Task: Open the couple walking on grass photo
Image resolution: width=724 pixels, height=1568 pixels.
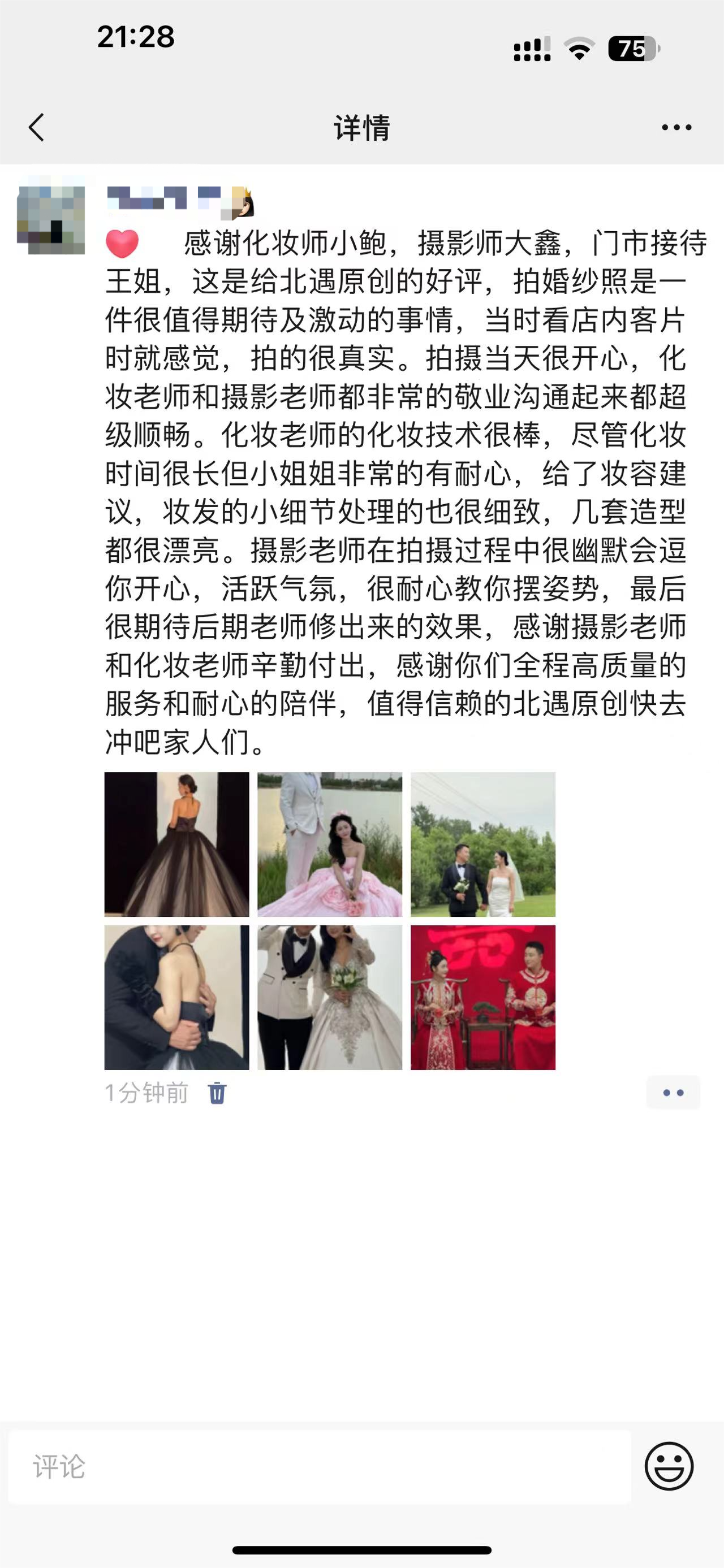Action: pos(483,844)
